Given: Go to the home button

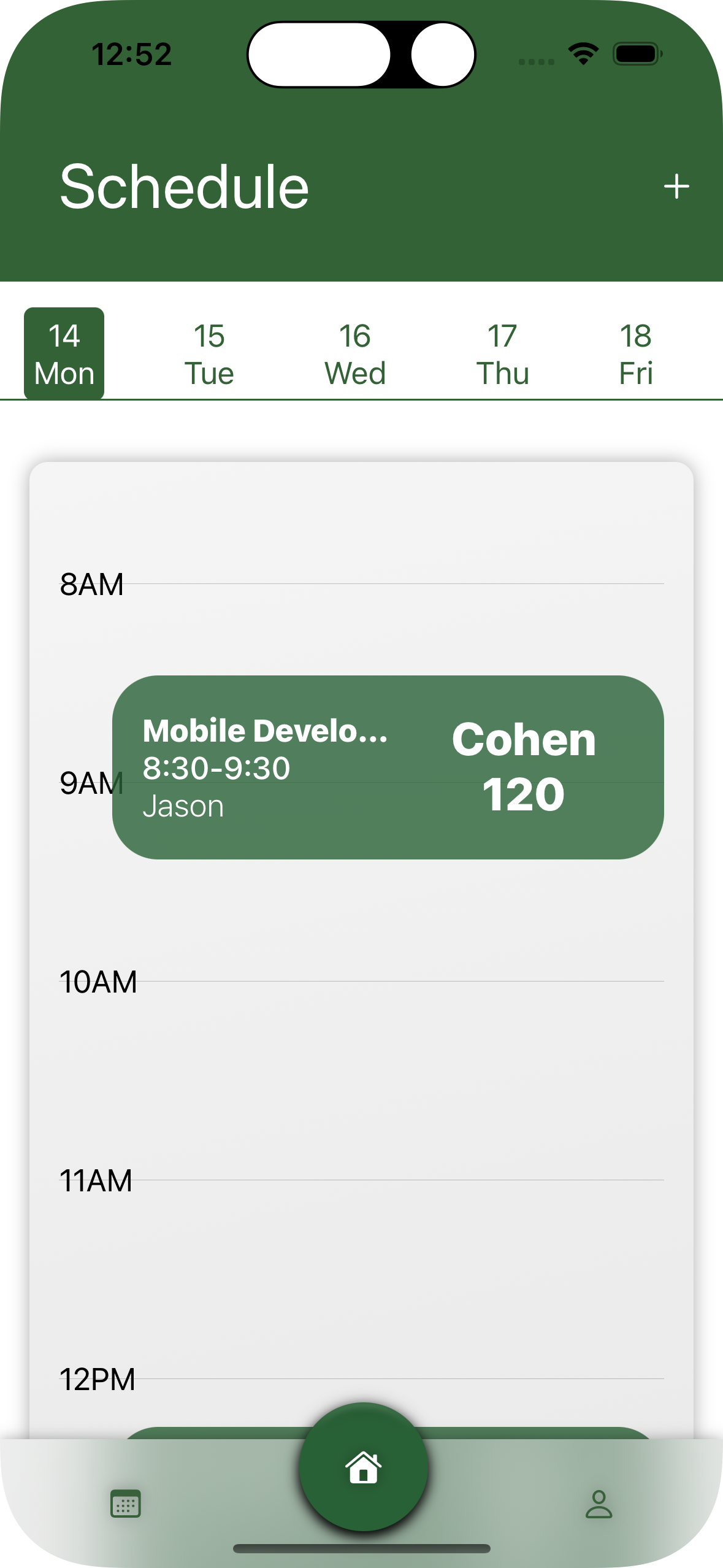Looking at the screenshot, I should click(x=363, y=1467).
